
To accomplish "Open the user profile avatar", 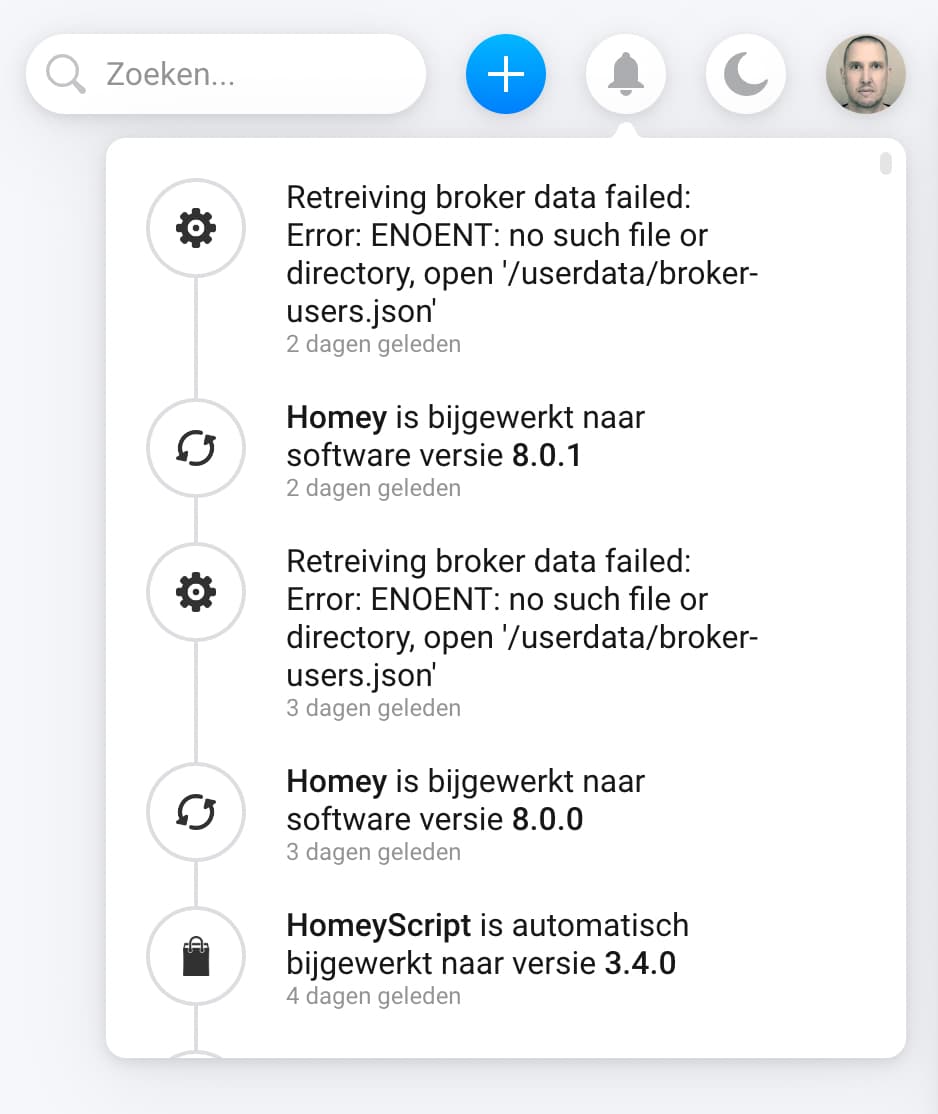I will (866, 74).
